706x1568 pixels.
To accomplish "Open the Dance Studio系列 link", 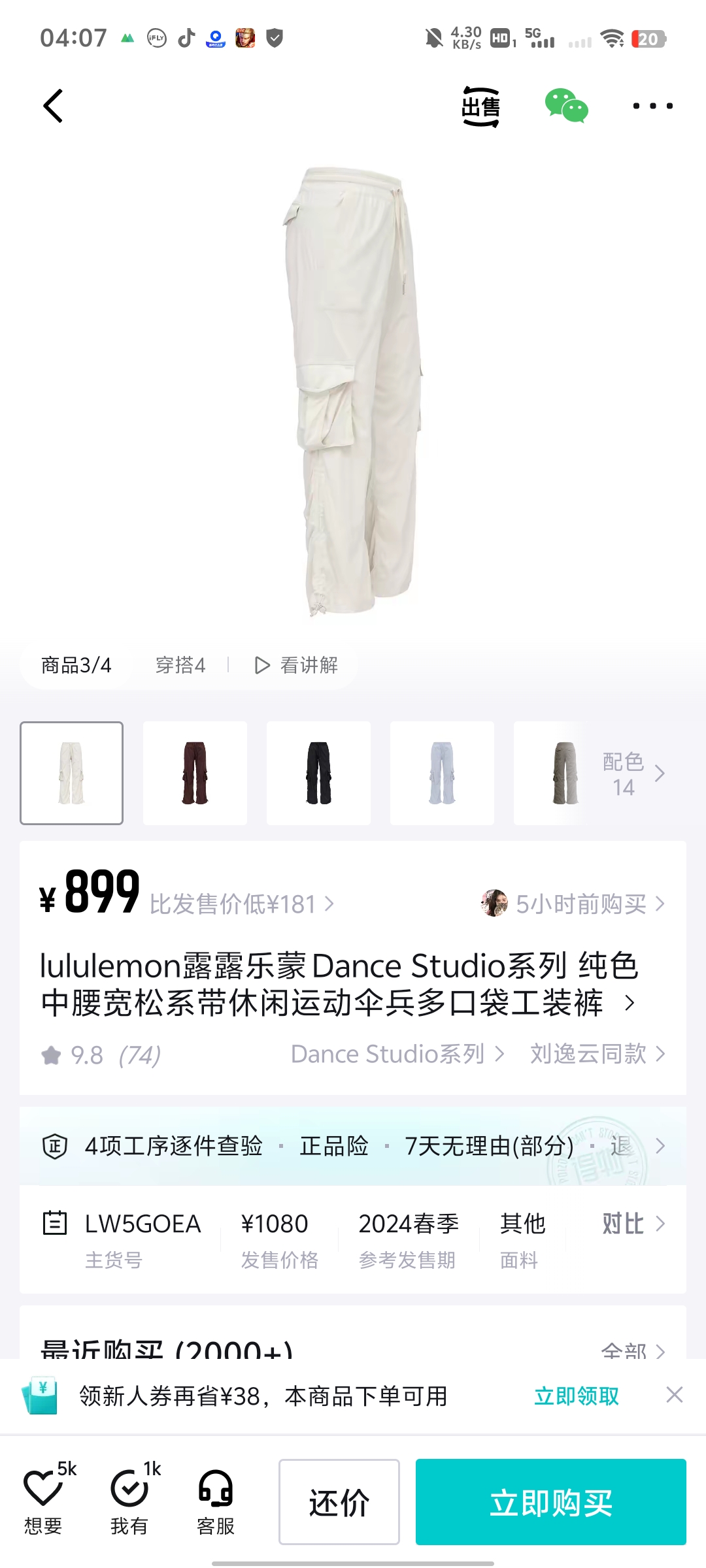I will [397, 1054].
